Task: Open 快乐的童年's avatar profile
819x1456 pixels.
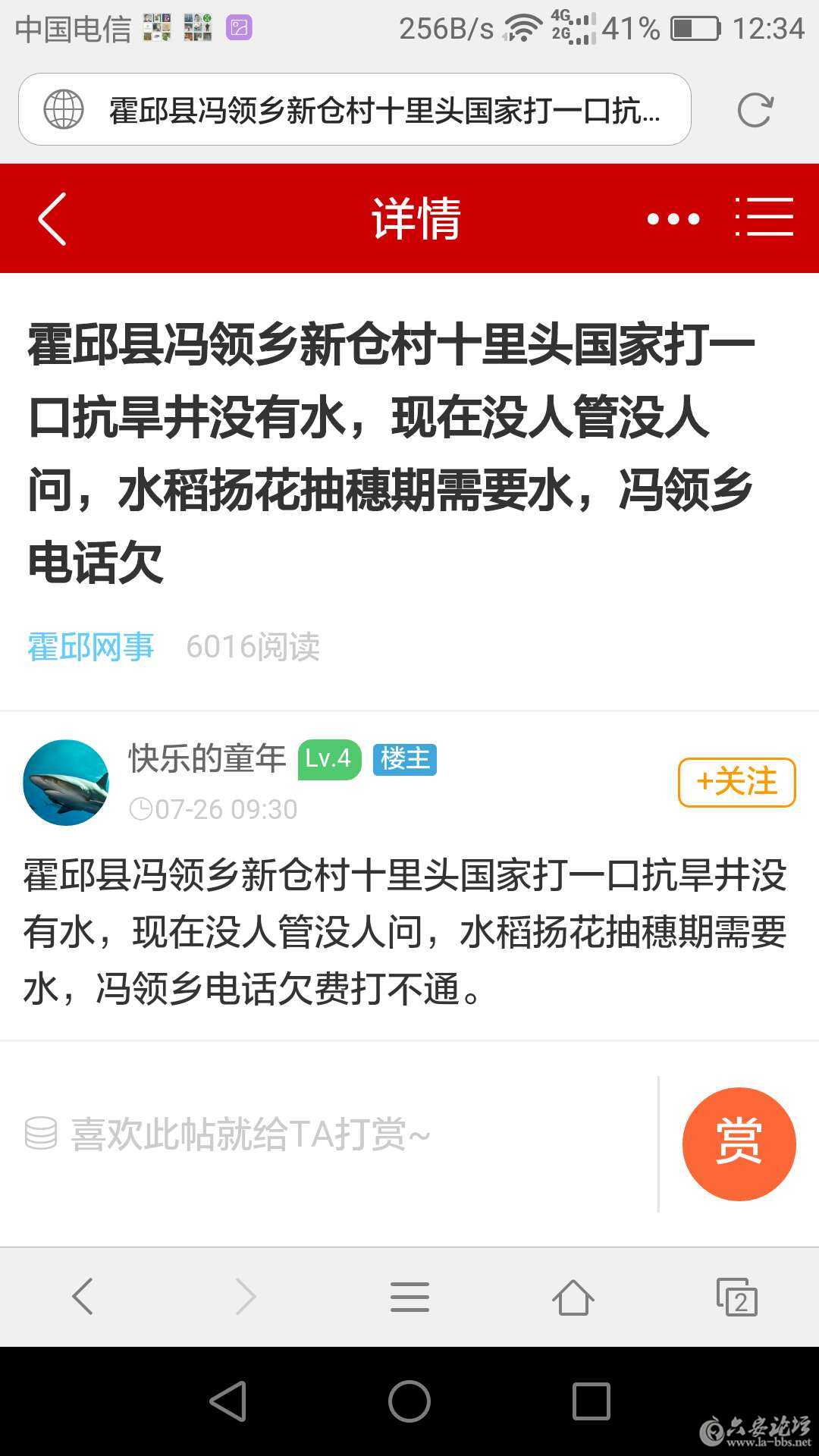Action: coord(66,782)
